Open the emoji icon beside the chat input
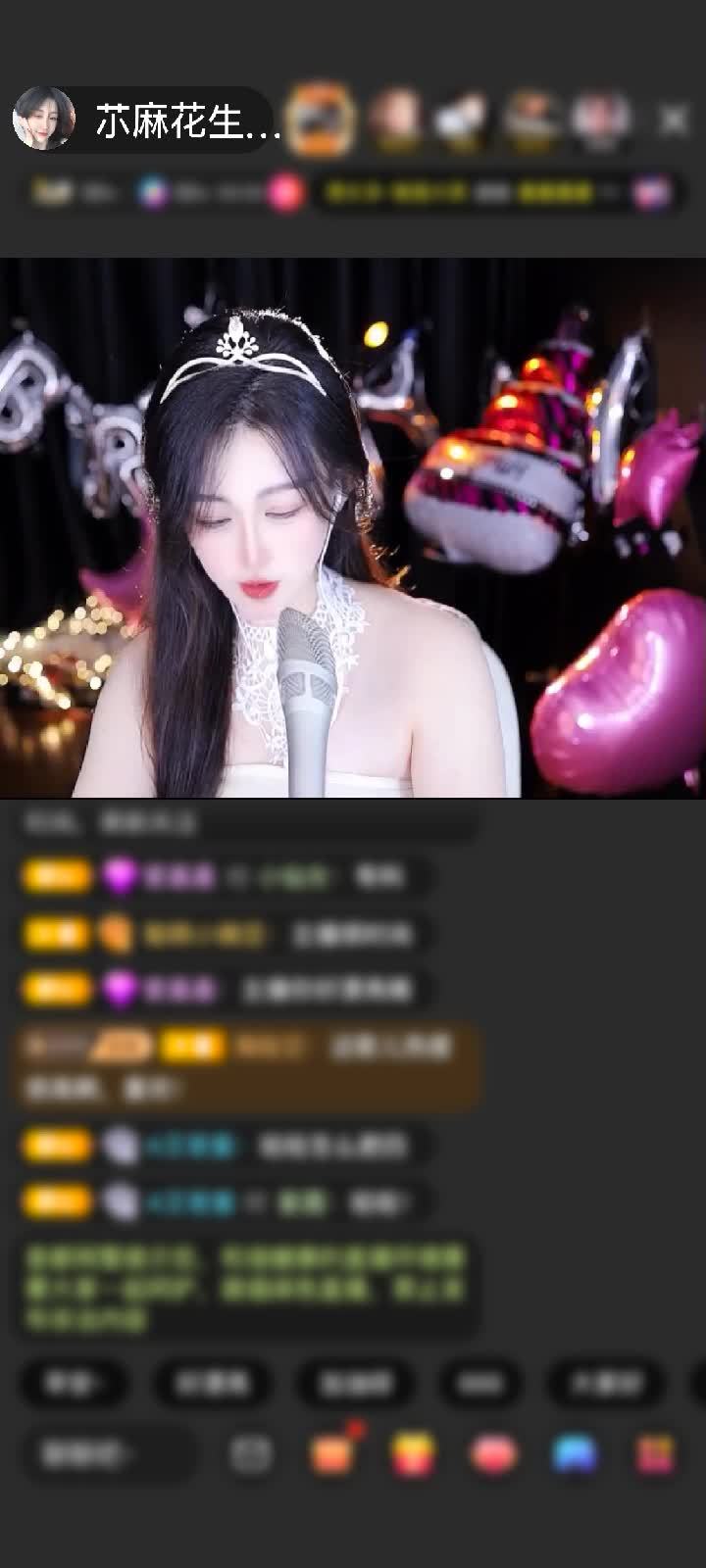Image resolution: width=706 pixels, height=1568 pixels. click(x=251, y=1454)
